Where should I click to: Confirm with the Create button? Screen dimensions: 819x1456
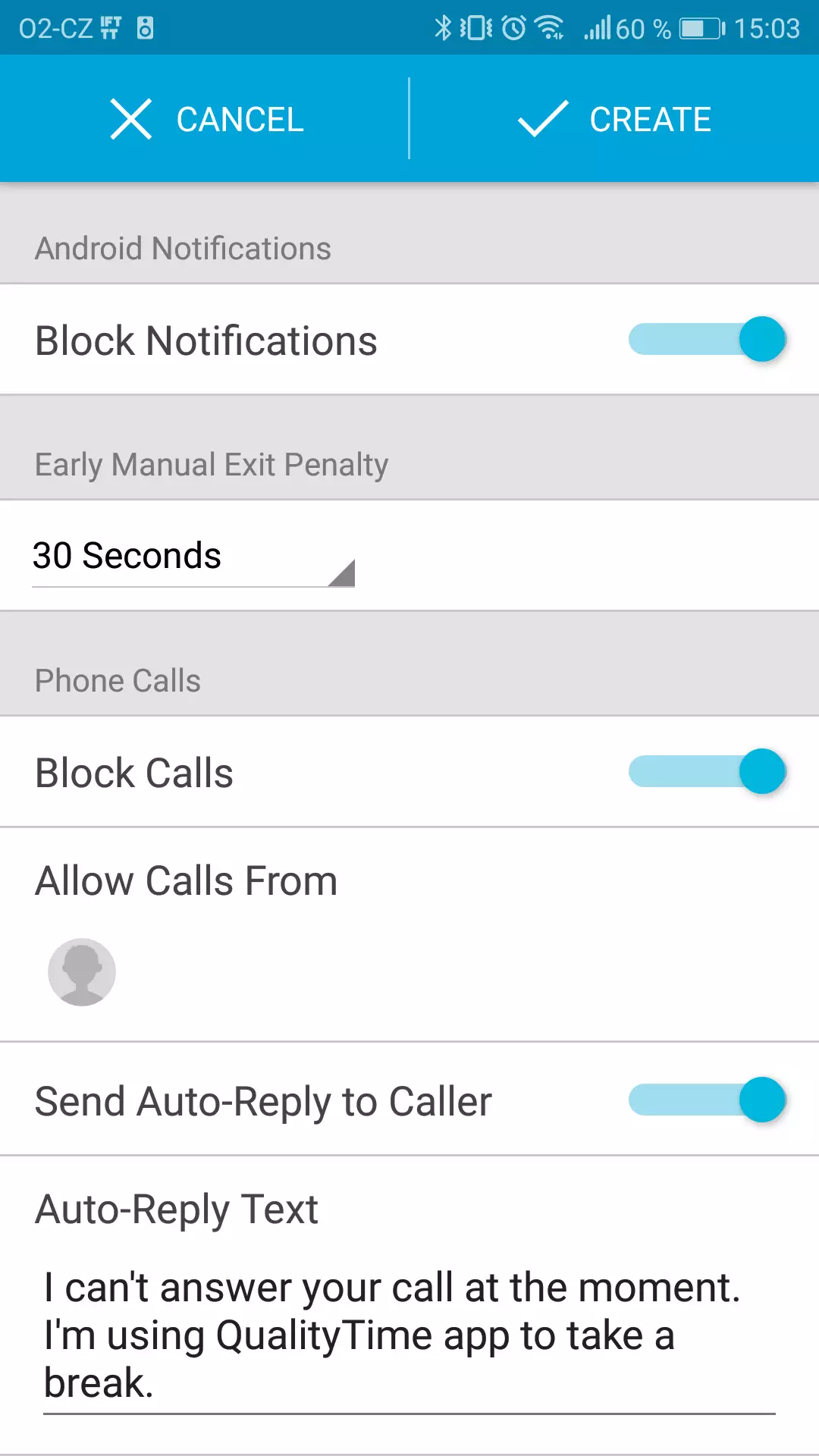pyautogui.click(x=614, y=119)
